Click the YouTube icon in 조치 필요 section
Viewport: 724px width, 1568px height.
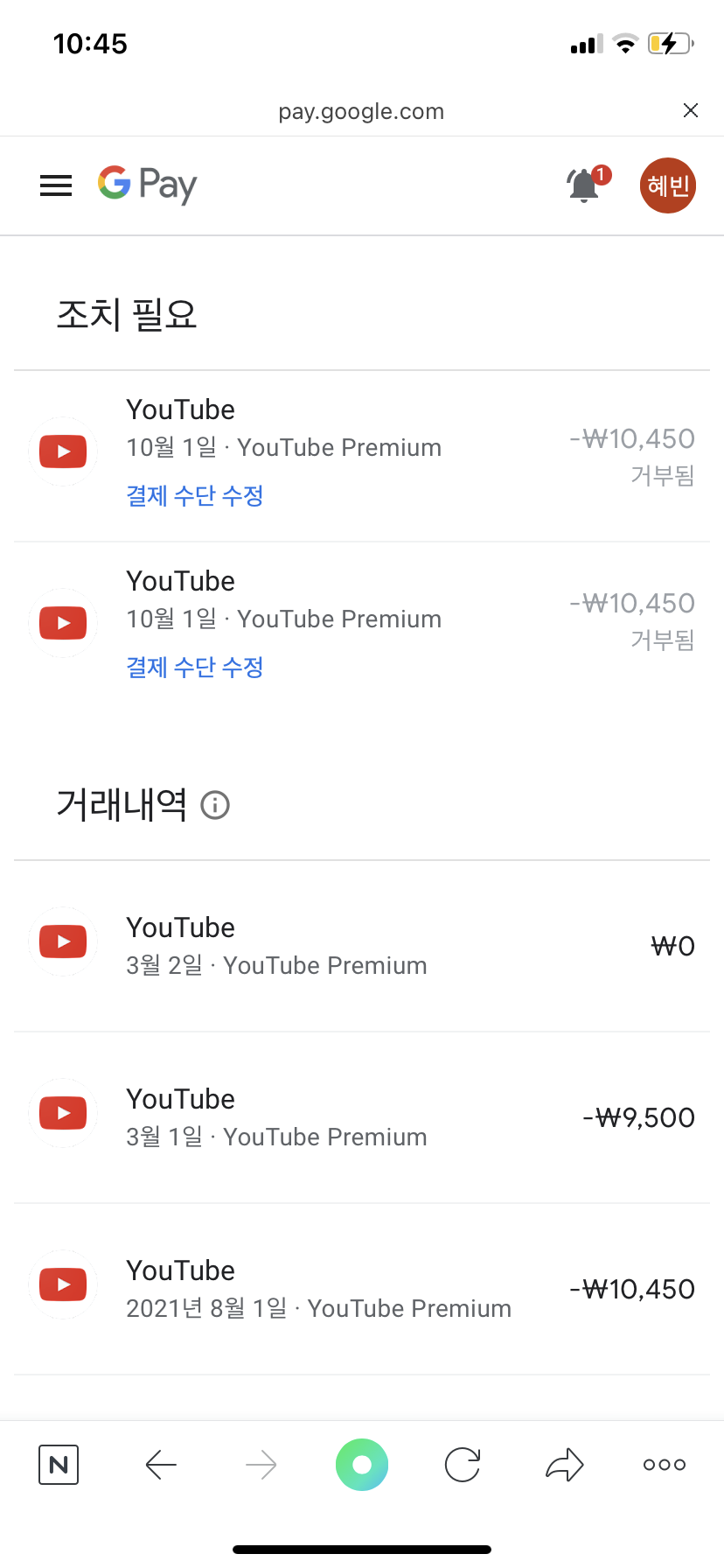tap(62, 451)
